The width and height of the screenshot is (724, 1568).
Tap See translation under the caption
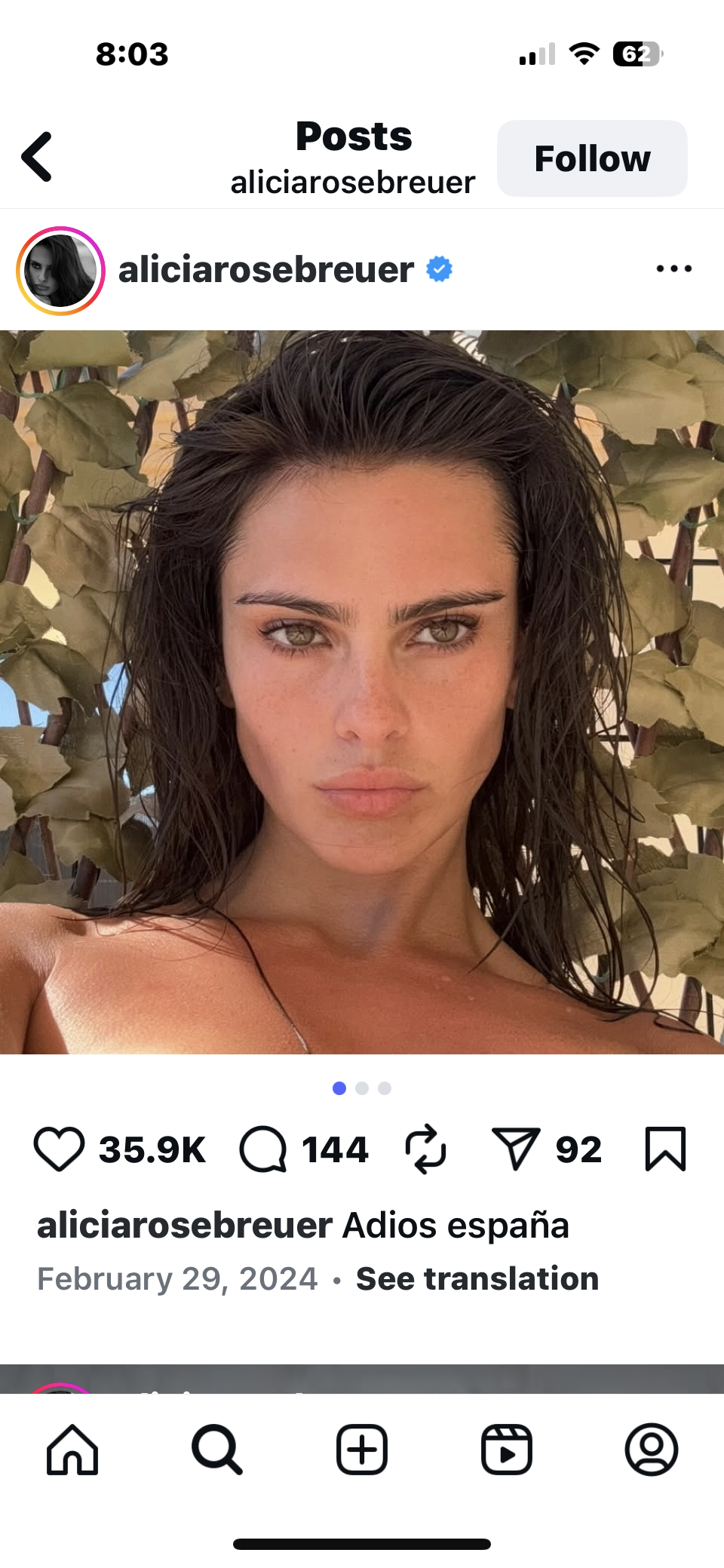click(477, 1278)
